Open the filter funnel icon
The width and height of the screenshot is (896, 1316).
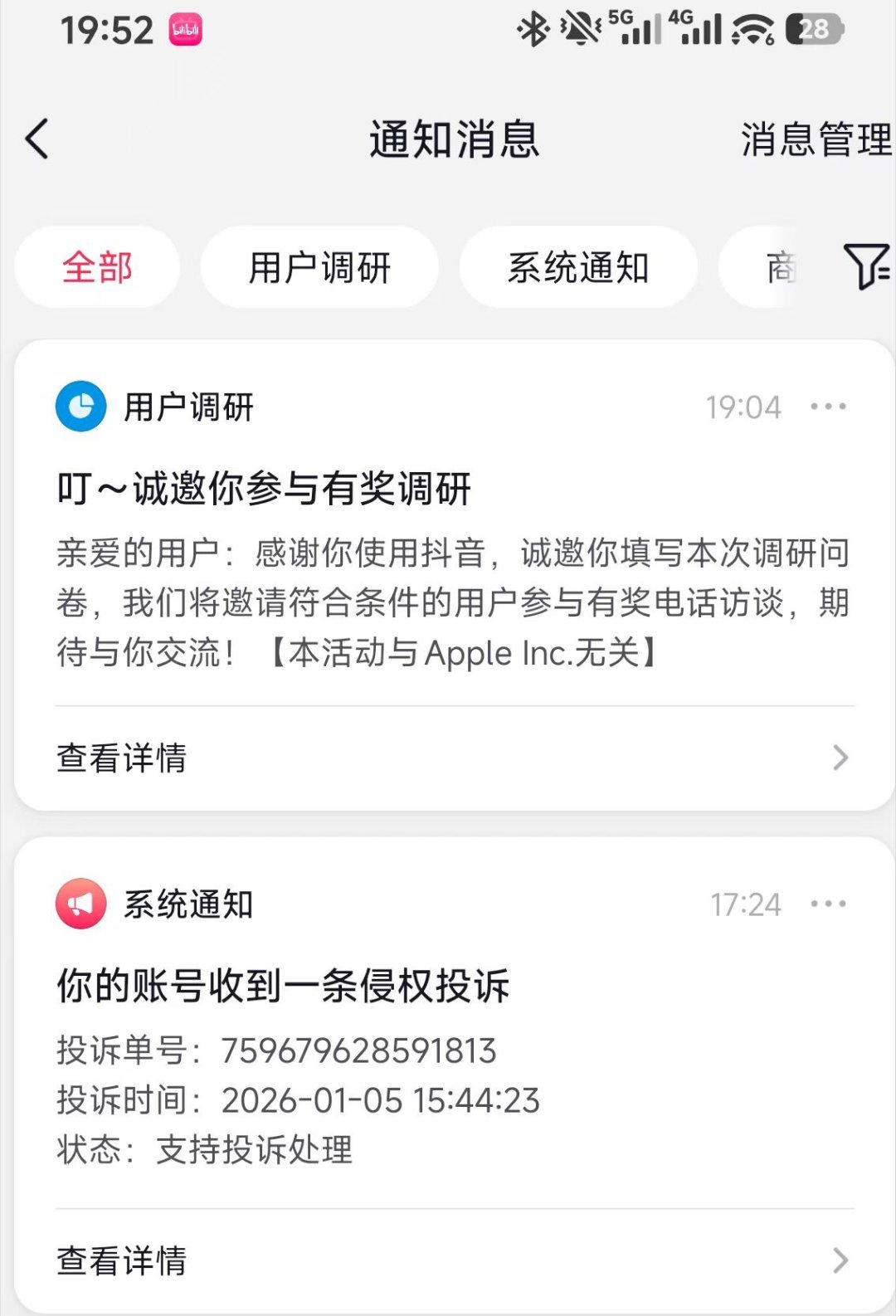point(868,267)
